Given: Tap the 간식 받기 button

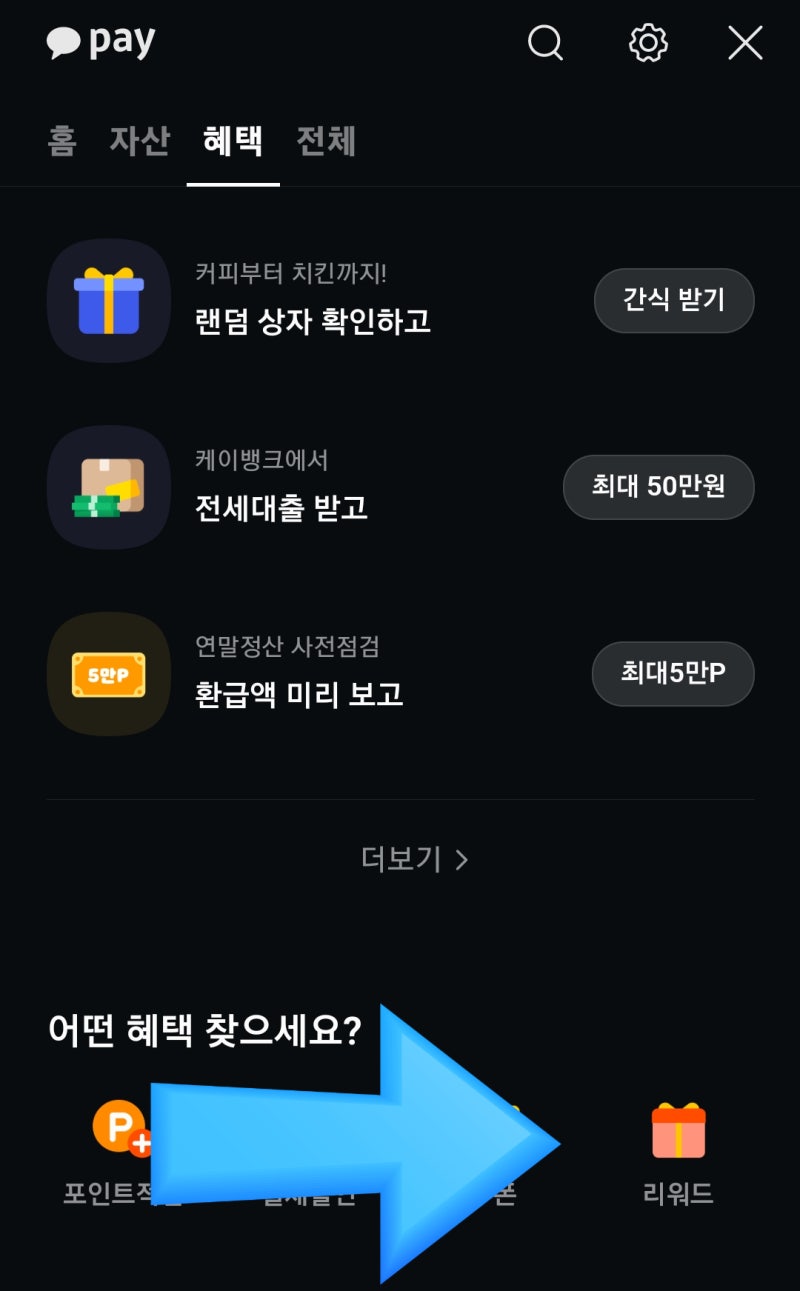Looking at the screenshot, I should pos(673,300).
